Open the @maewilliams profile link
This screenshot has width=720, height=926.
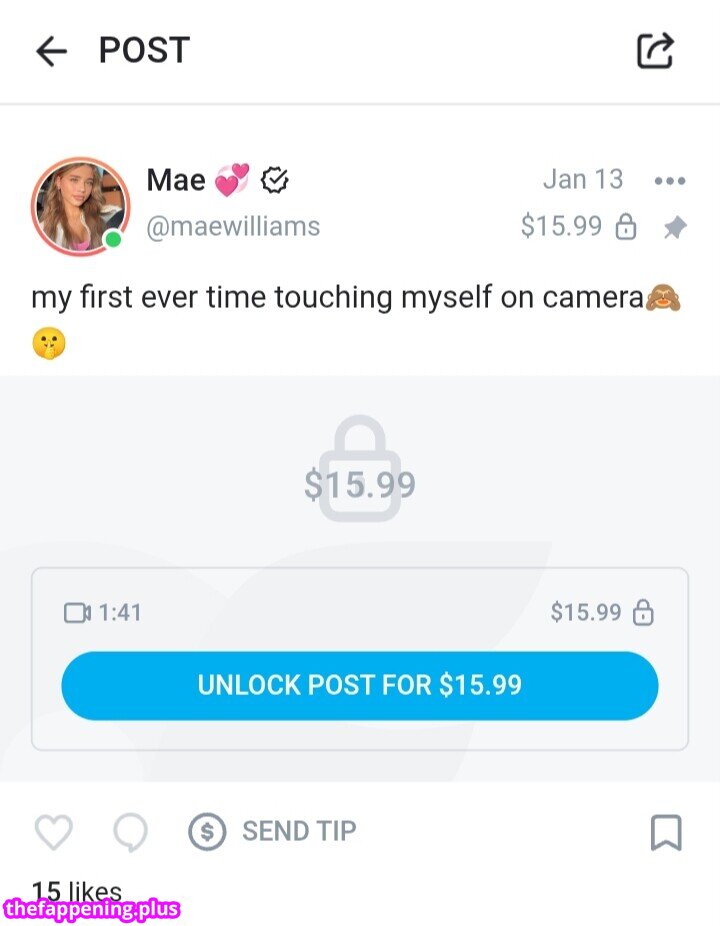tap(233, 227)
